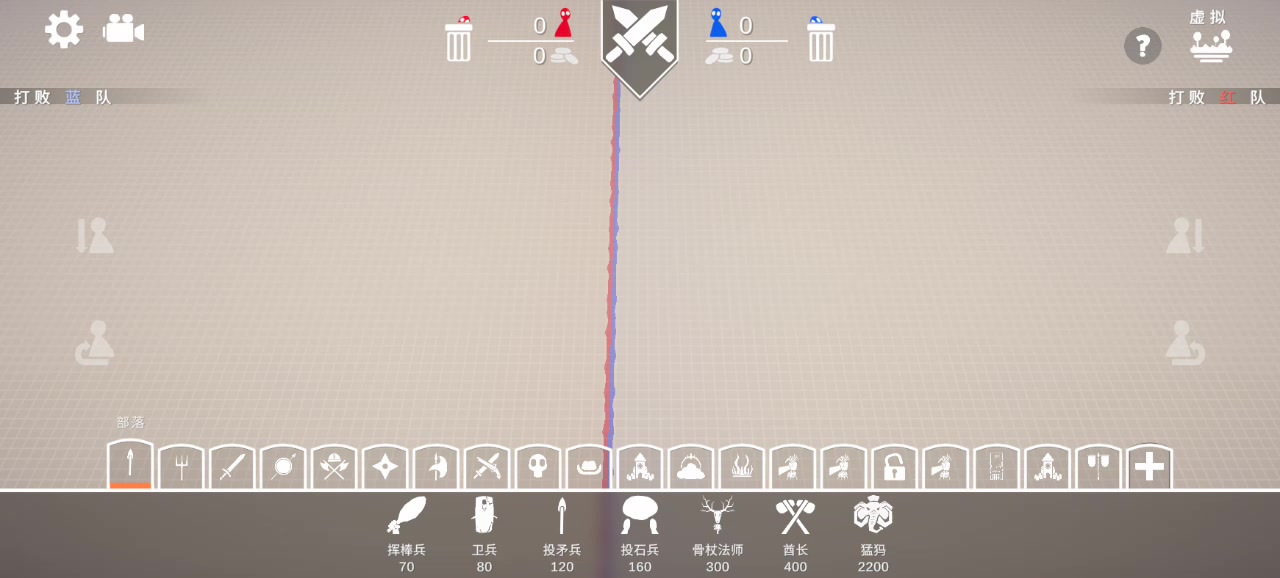Switch to the skull faction tab
This screenshot has width=1280, height=578.
(x=538, y=467)
